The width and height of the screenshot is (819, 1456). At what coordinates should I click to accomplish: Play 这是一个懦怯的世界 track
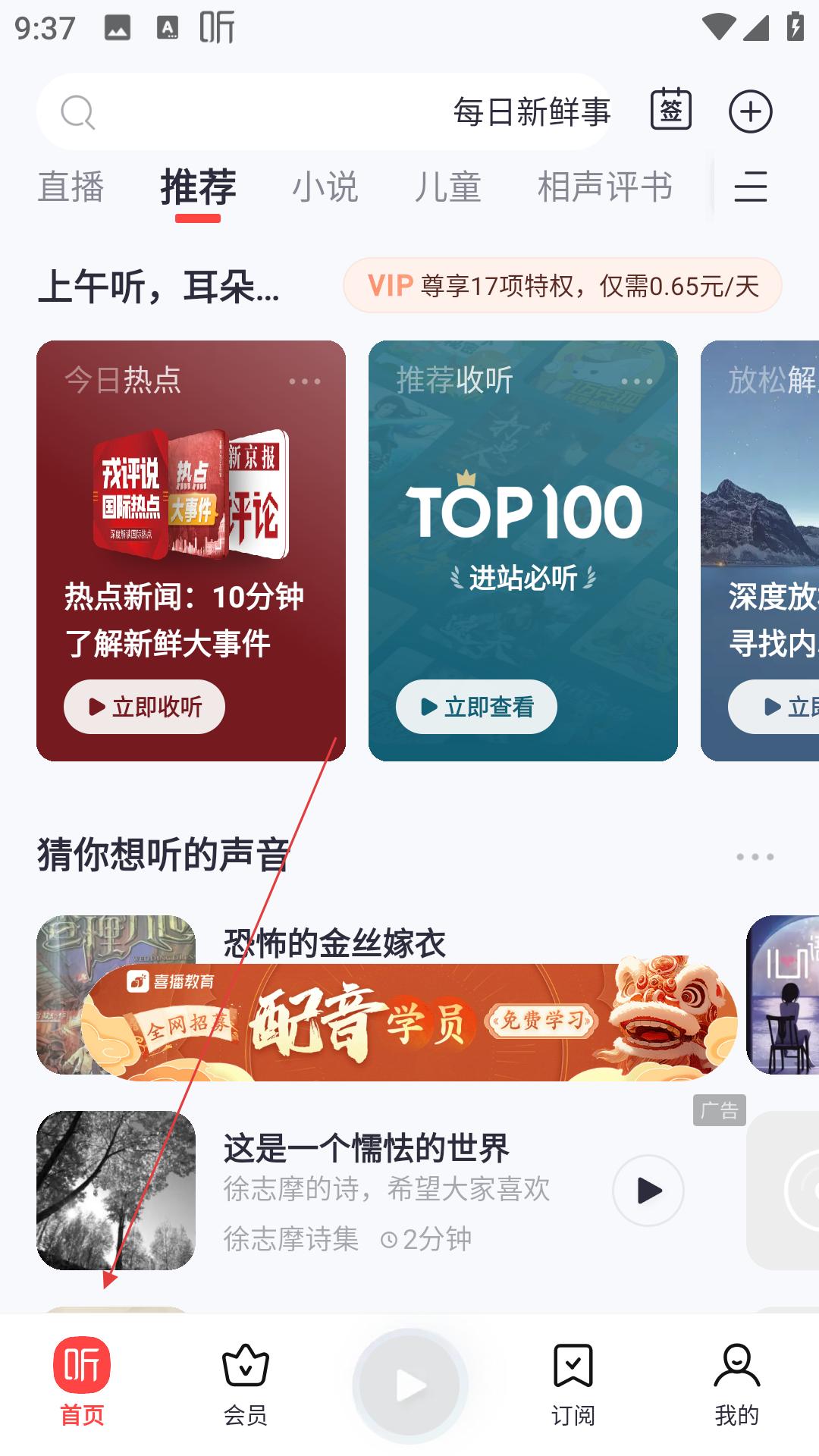[x=648, y=1191]
